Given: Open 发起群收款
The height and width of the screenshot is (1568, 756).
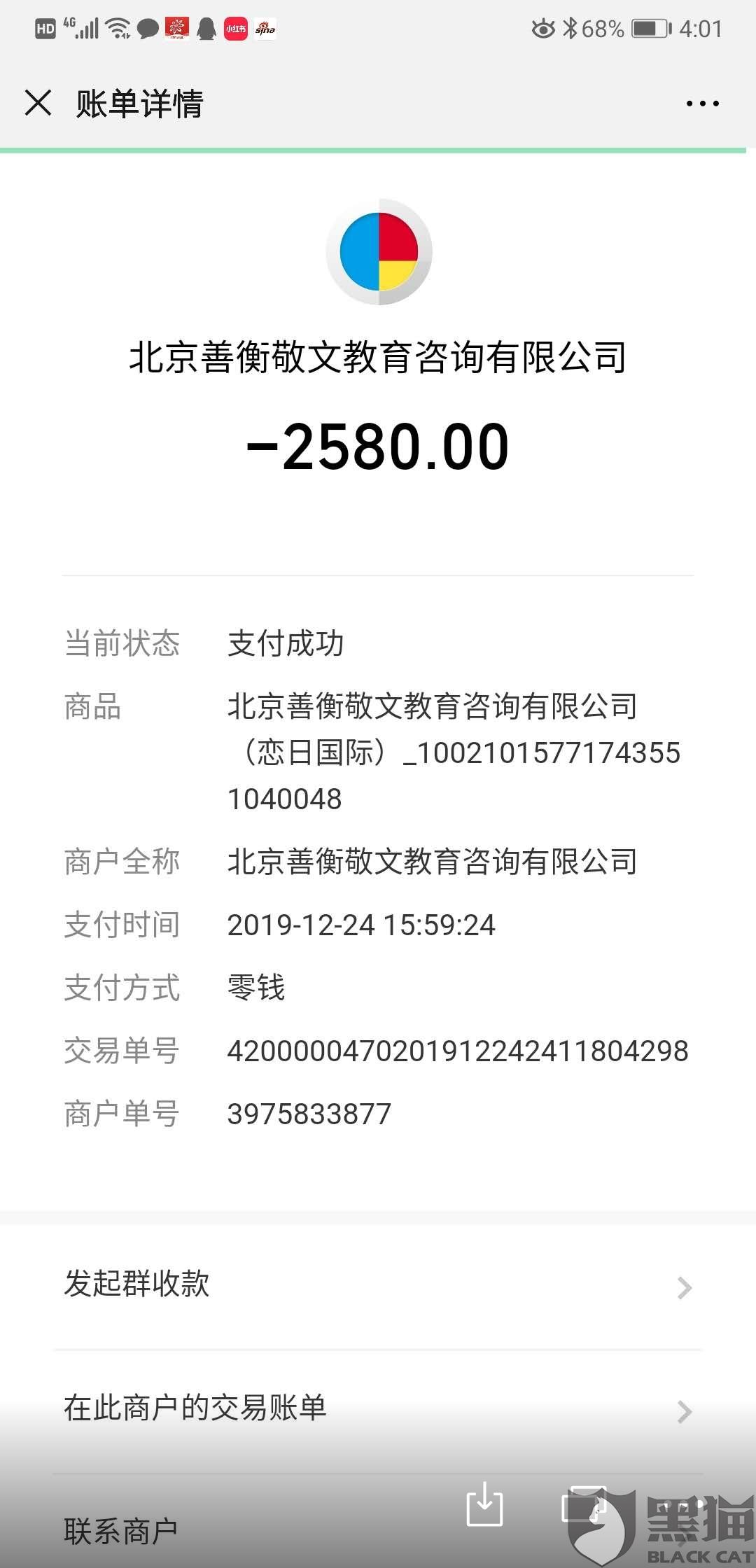Looking at the screenshot, I should tap(378, 1287).
